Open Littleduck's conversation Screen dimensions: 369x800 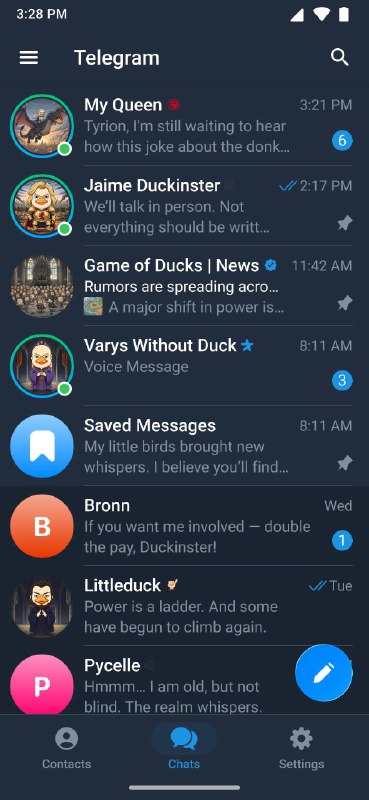tap(184, 606)
